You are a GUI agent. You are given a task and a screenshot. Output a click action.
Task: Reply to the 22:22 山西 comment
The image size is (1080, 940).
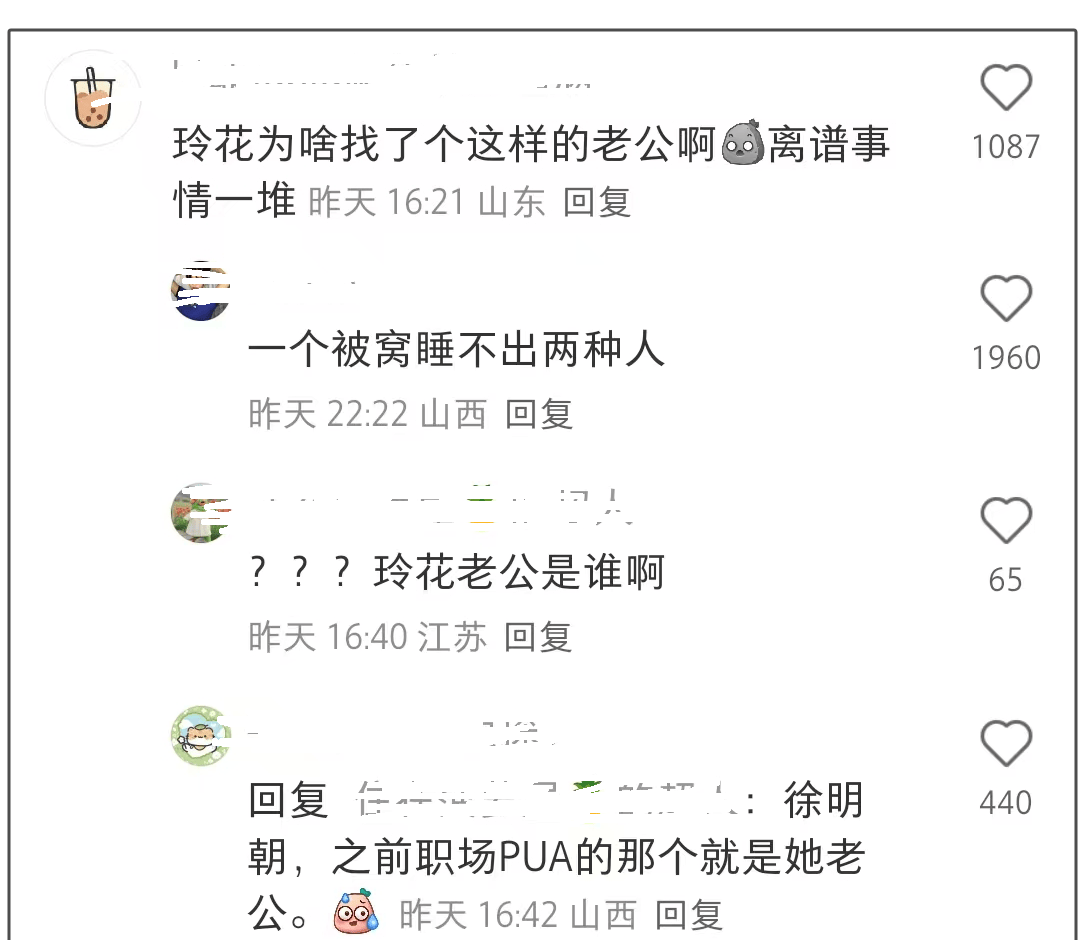click(x=538, y=414)
